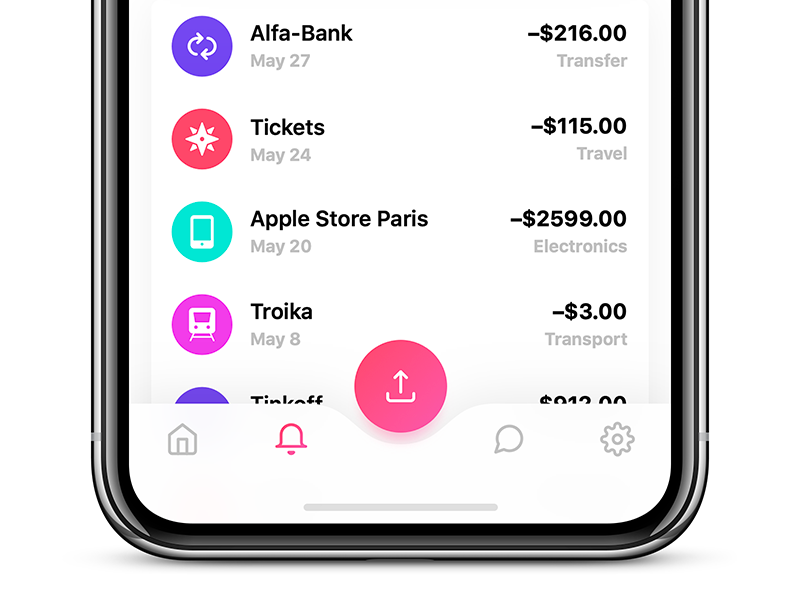Open the settings gear tab
Viewport: 800px width, 600px height.
[x=617, y=439]
